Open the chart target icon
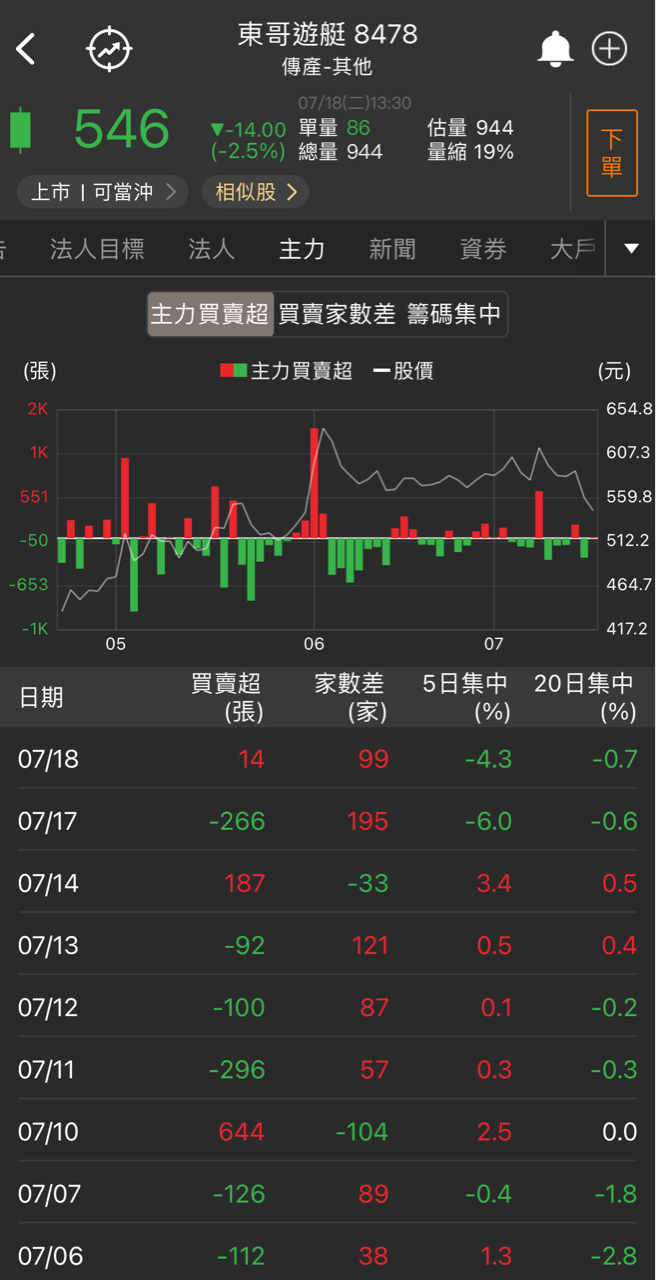656x1280 pixels. coord(109,49)
